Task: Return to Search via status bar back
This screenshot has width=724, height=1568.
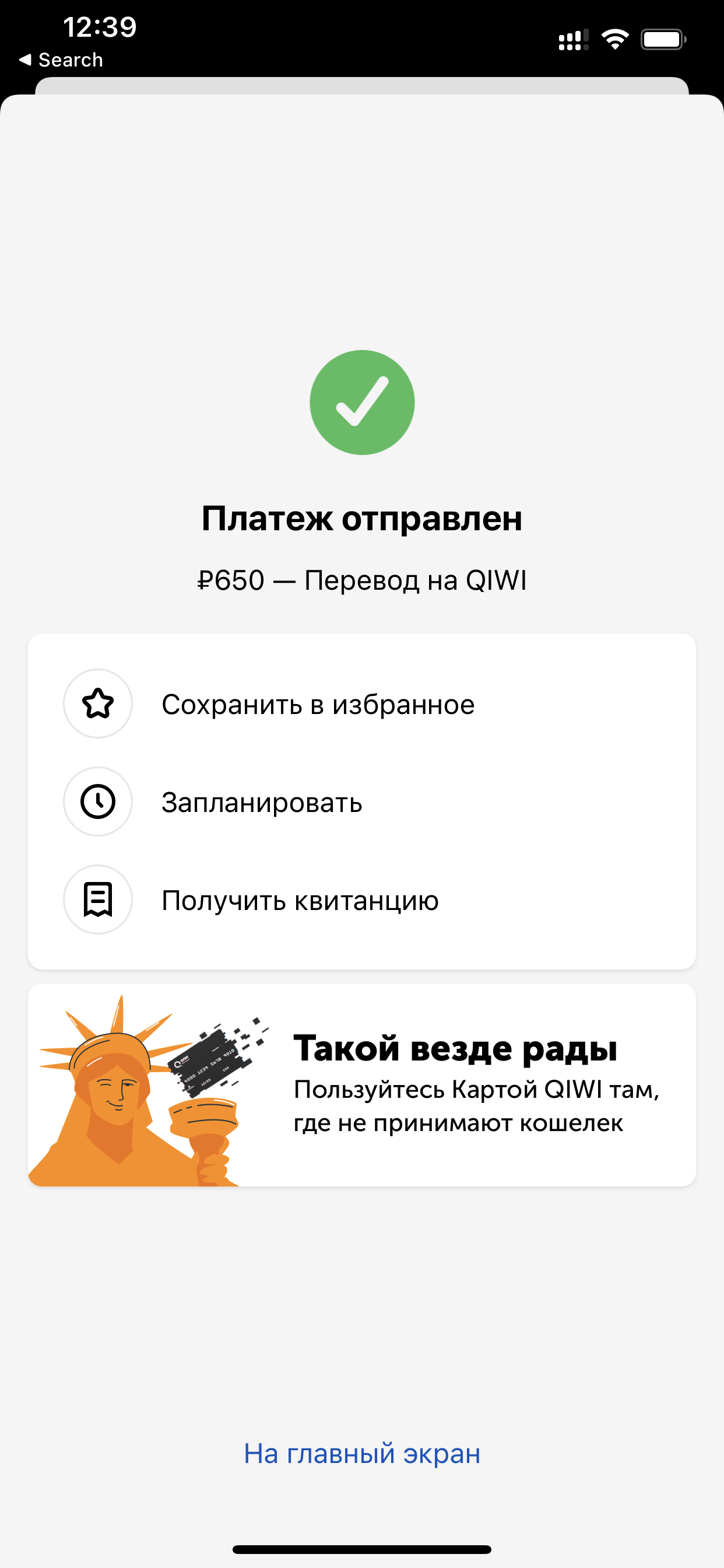Action: [x=61, y=60]
